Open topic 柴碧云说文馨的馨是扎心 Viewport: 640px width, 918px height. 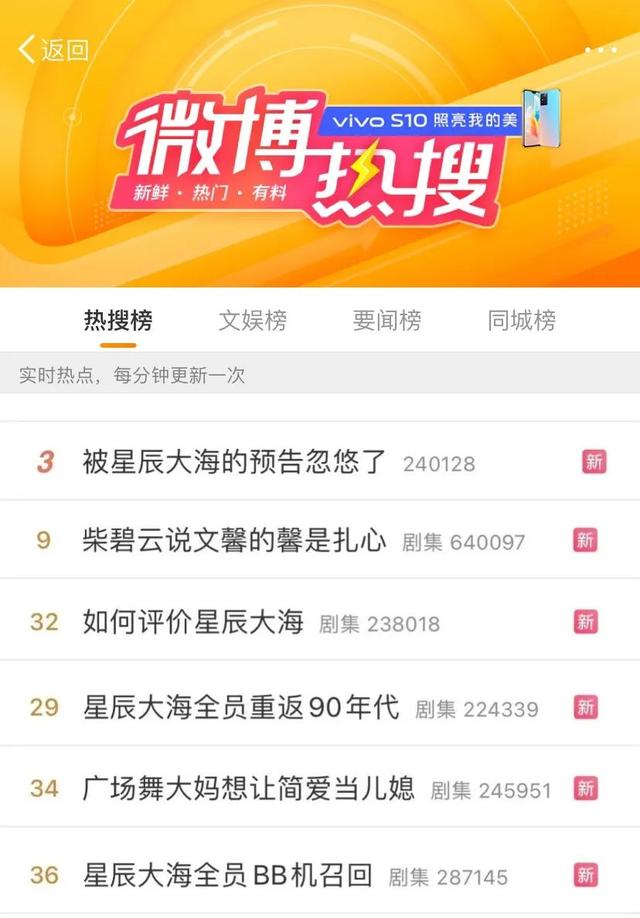tap(234, 541)
